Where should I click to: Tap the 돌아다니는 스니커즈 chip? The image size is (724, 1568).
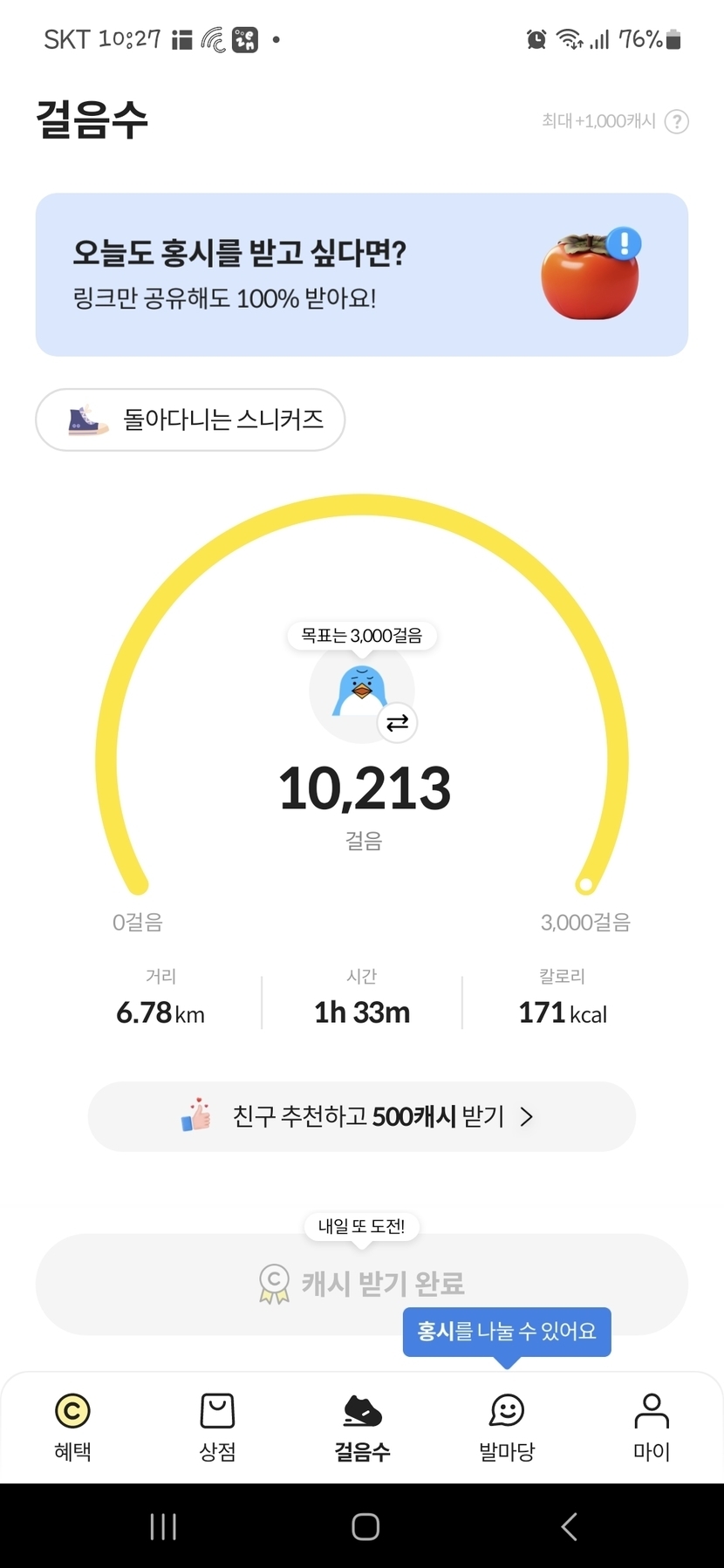pos(190,419)
